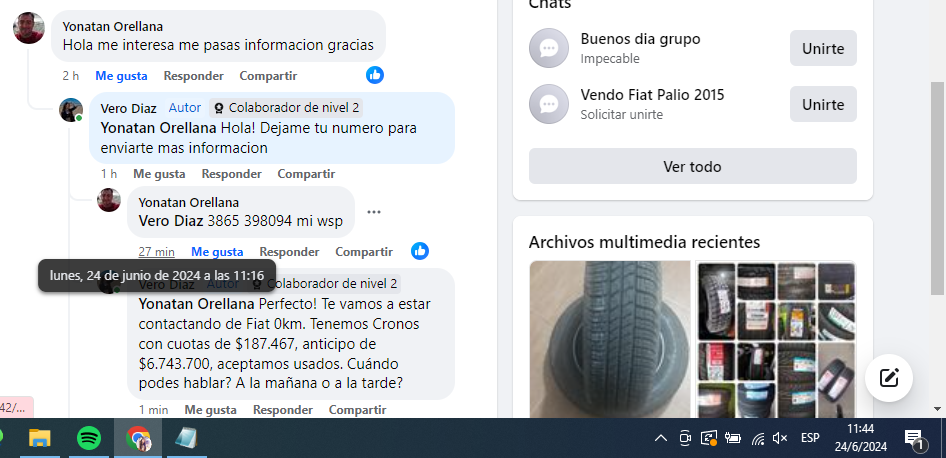Like Vero Diaz's Fiat 0km reply

coord(210,409)
